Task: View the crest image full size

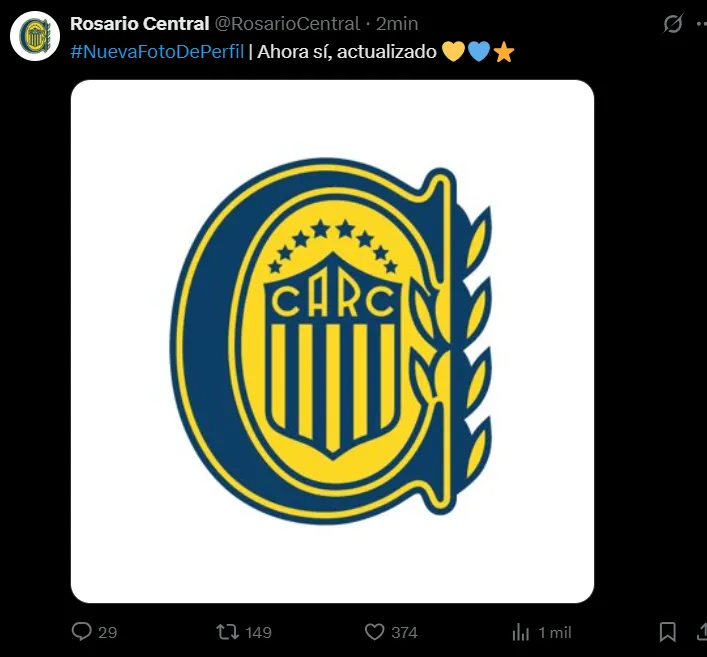Action: [332, 341]
